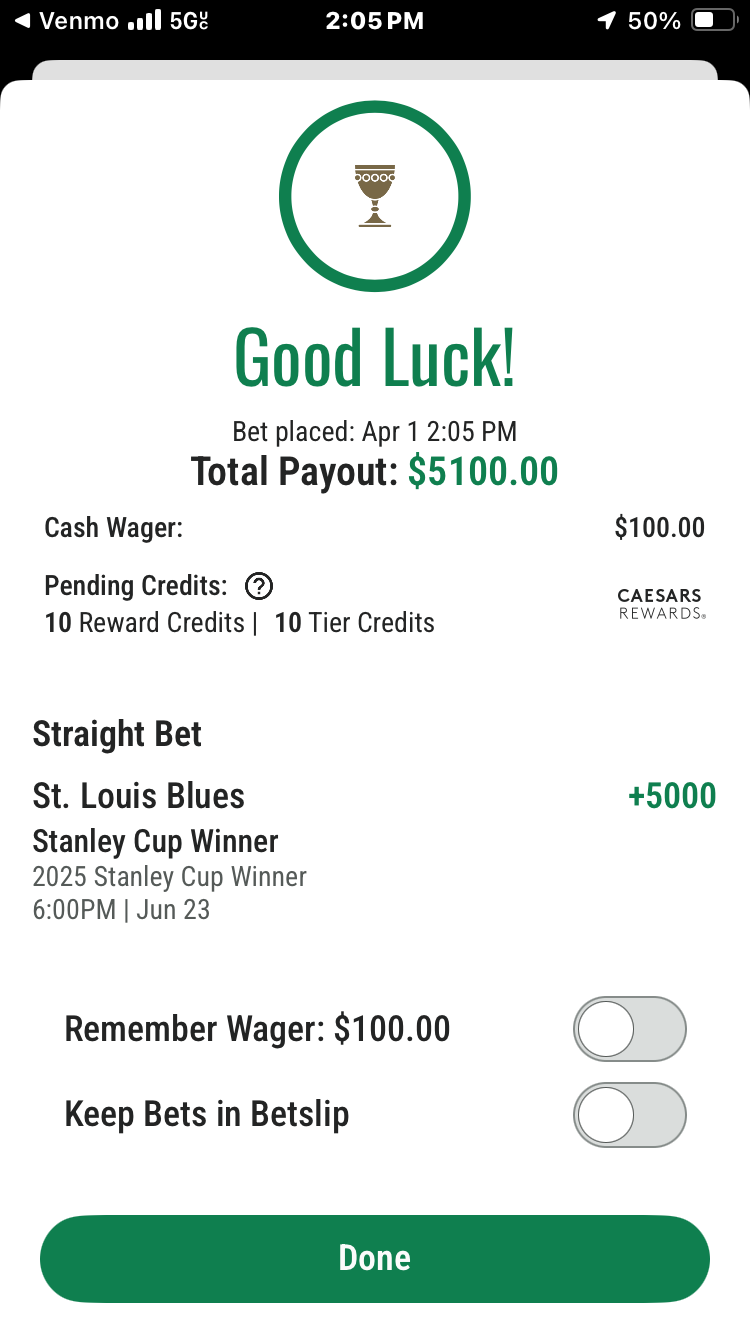The height and width of the screenshot is (1334, 750).
Task: Tap the Done button
Action: click(374, 1258)
